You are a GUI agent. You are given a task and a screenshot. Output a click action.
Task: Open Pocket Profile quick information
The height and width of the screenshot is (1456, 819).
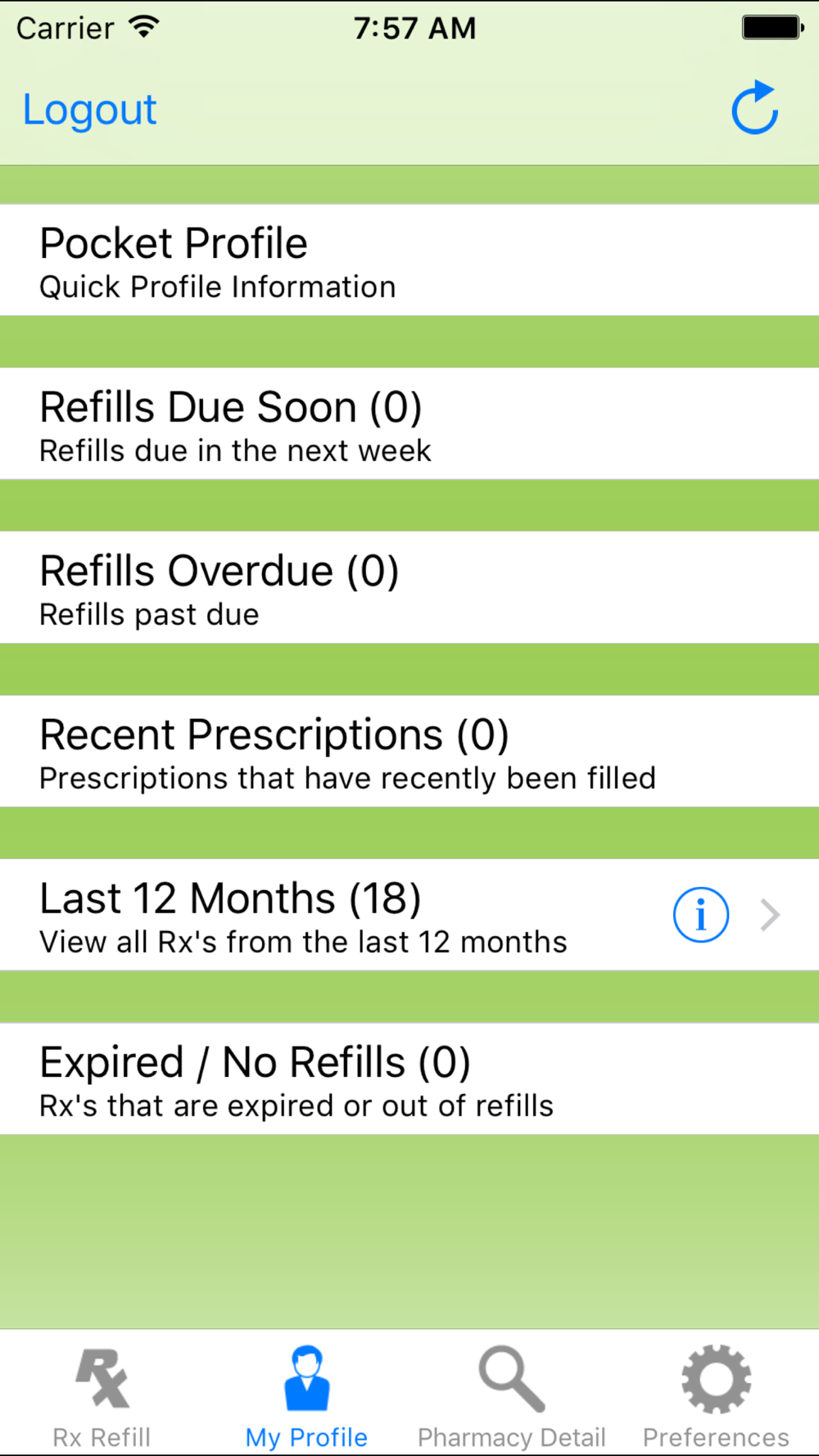tap(409, 260)
